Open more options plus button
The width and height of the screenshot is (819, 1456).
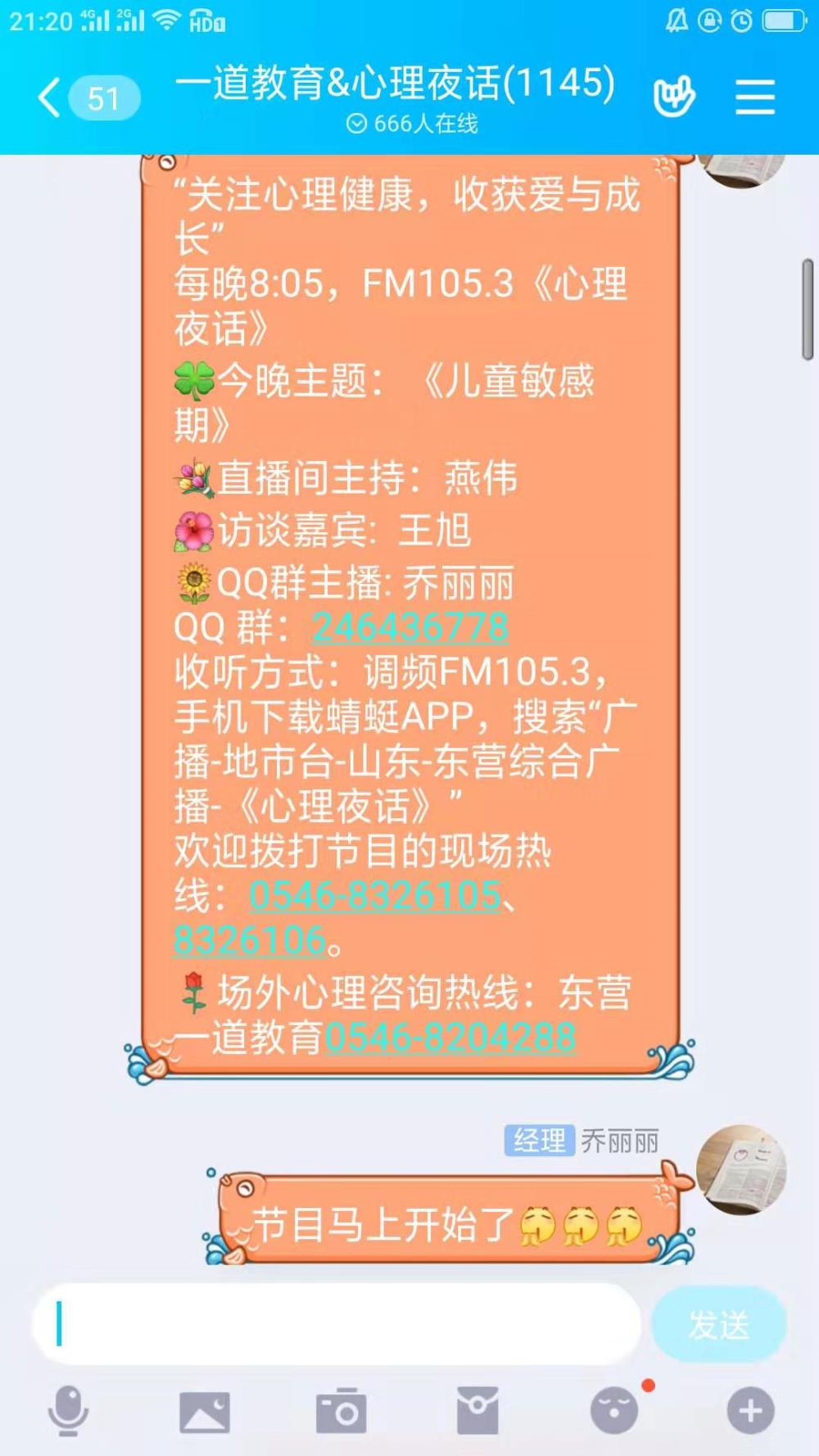point(750,1411)
